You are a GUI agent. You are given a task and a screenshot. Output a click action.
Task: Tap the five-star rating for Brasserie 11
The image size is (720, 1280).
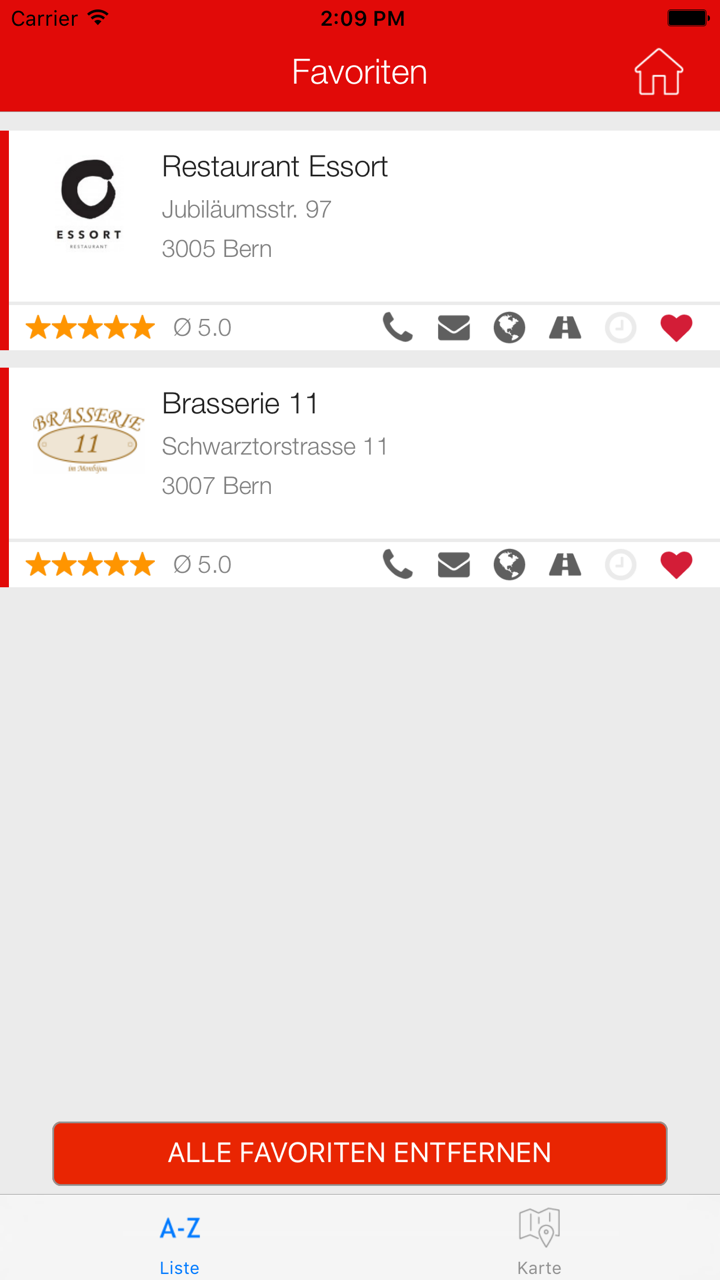click(89, 564)
